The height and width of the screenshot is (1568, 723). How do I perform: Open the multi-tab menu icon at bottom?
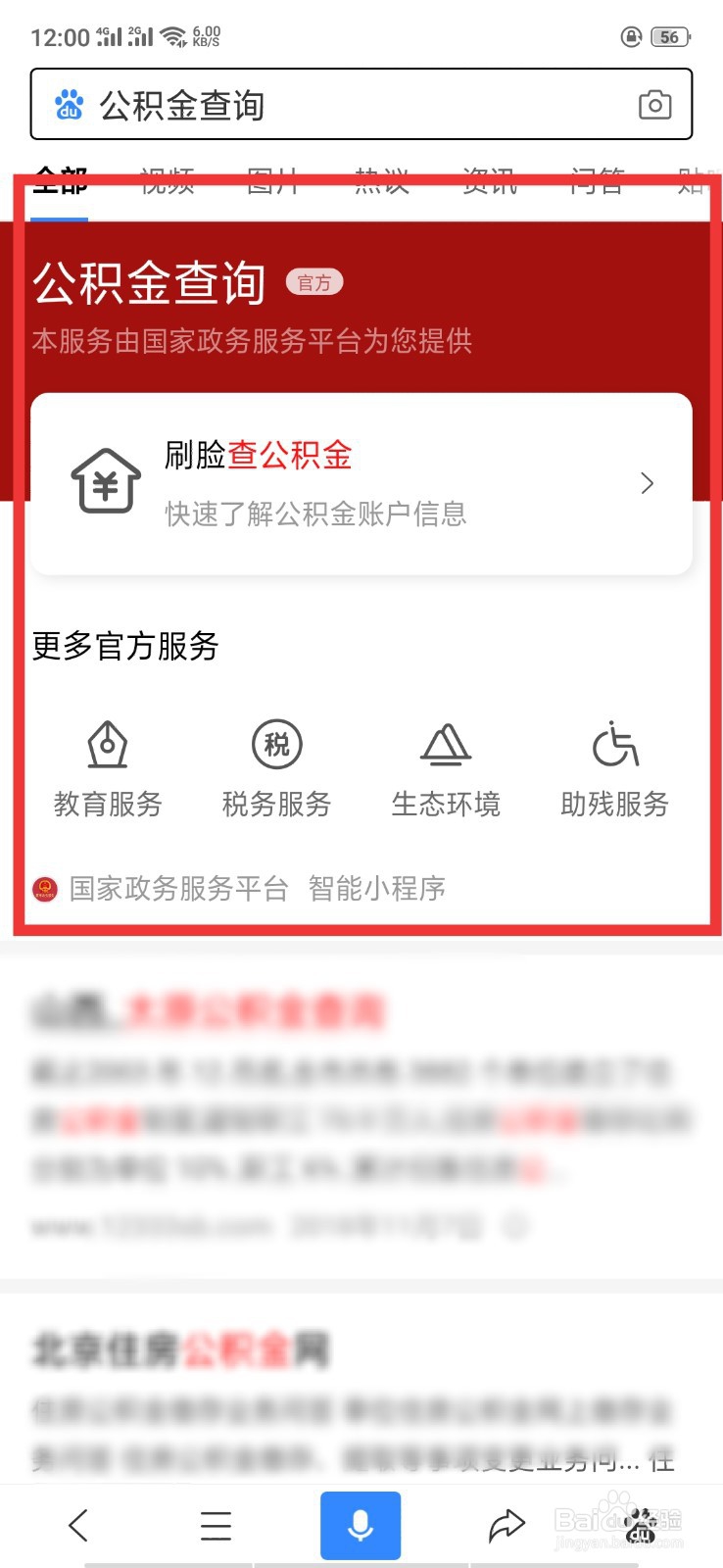pos(215,1525)
